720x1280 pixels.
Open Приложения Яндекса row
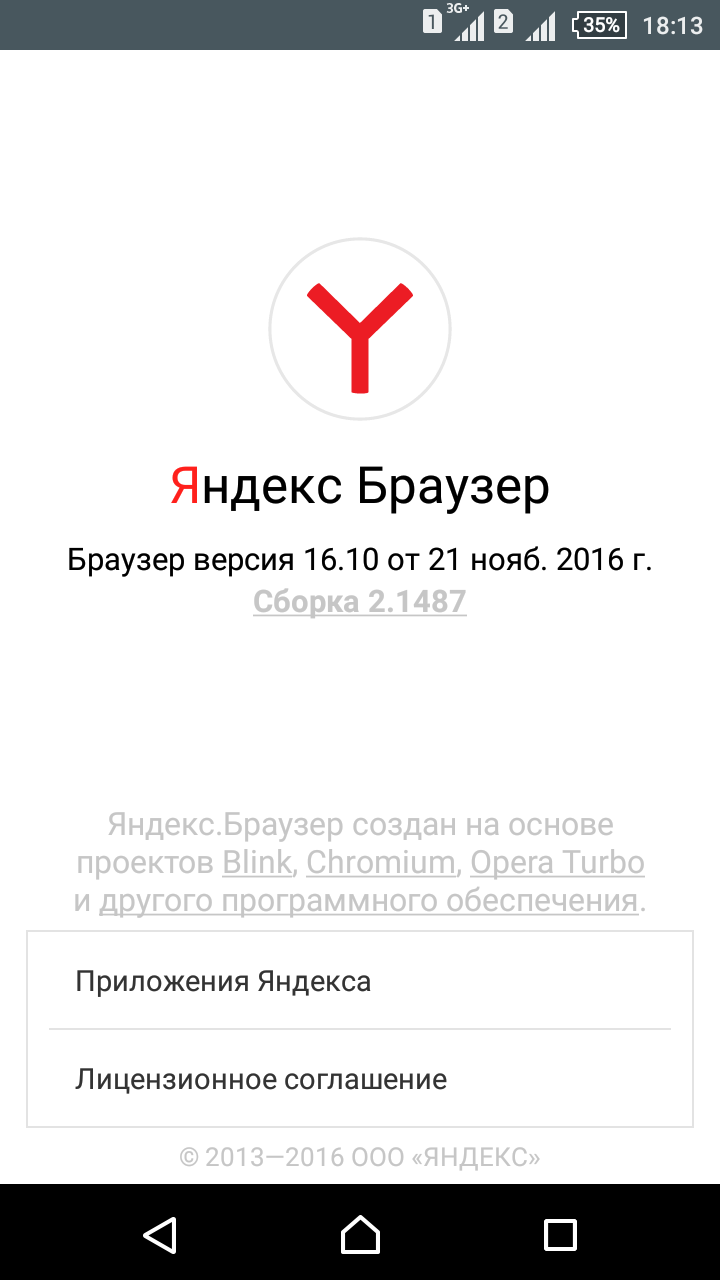click(x=360, y=981)
